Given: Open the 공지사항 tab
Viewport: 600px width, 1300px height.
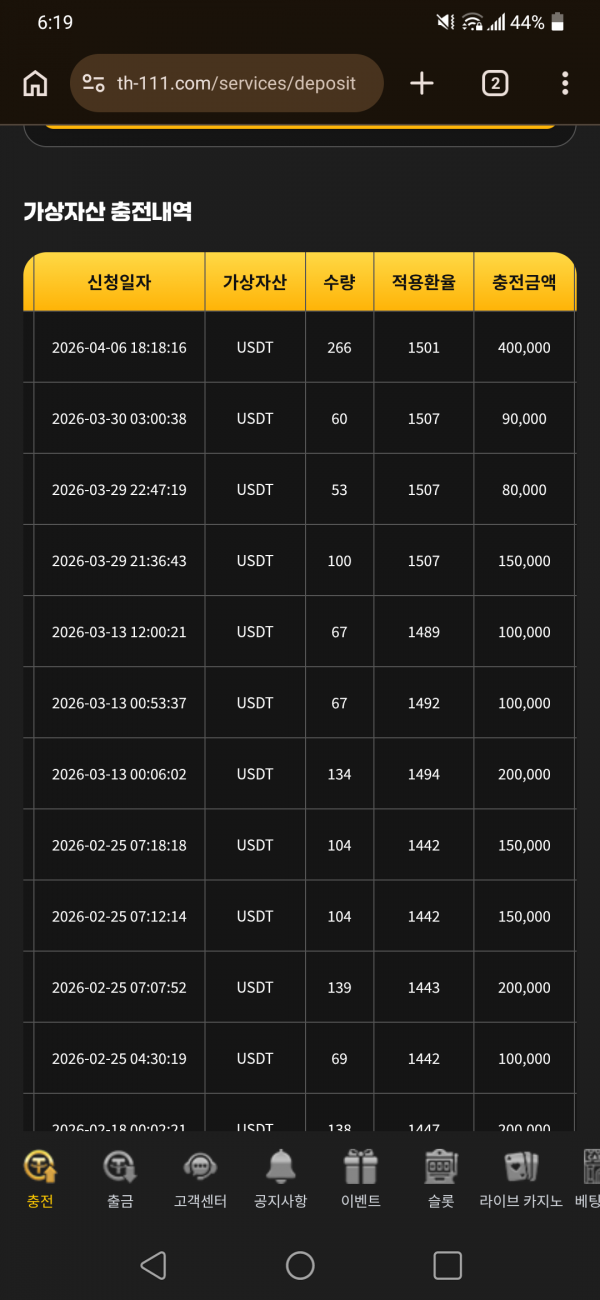Looking at the screenshot, I should click(280, 1178).
